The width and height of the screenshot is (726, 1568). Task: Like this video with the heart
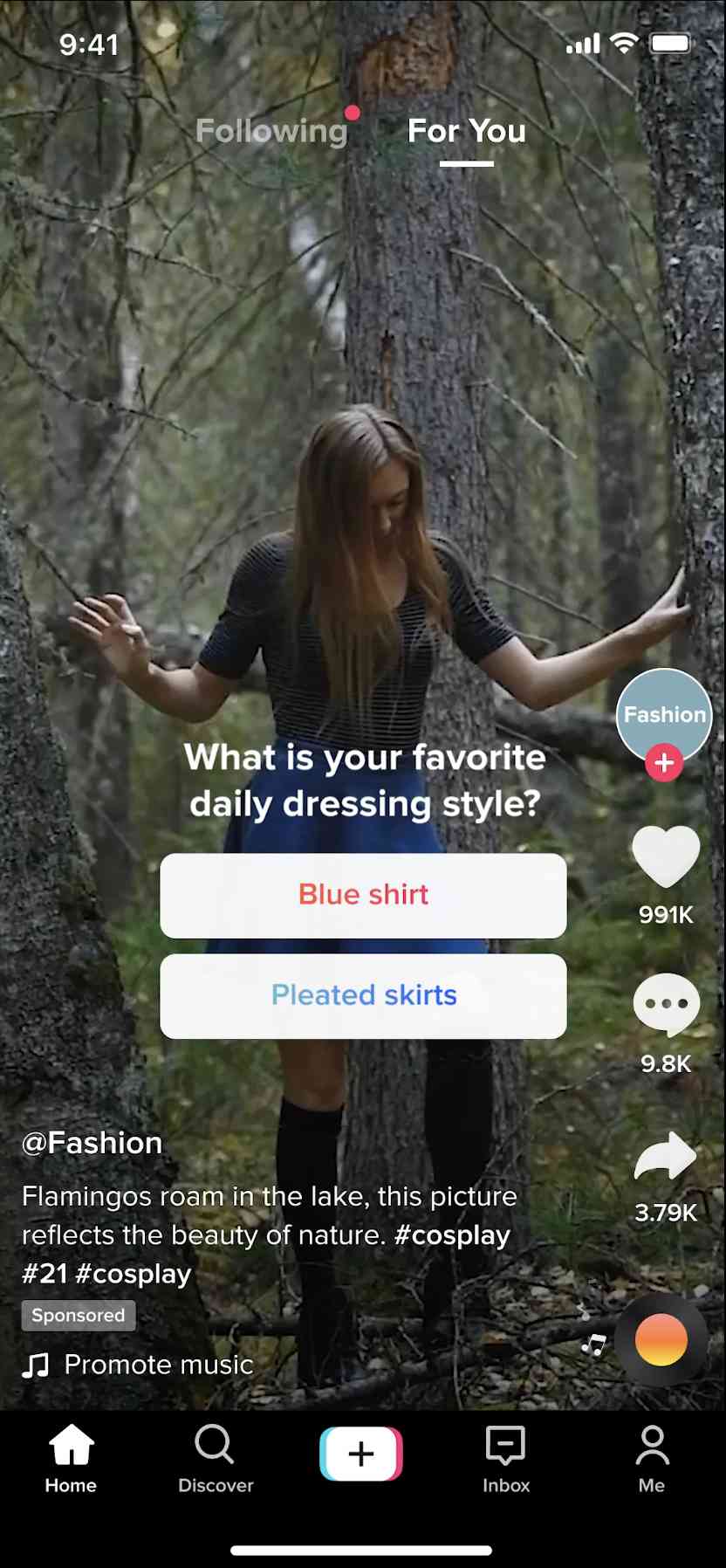coord(665,857)
